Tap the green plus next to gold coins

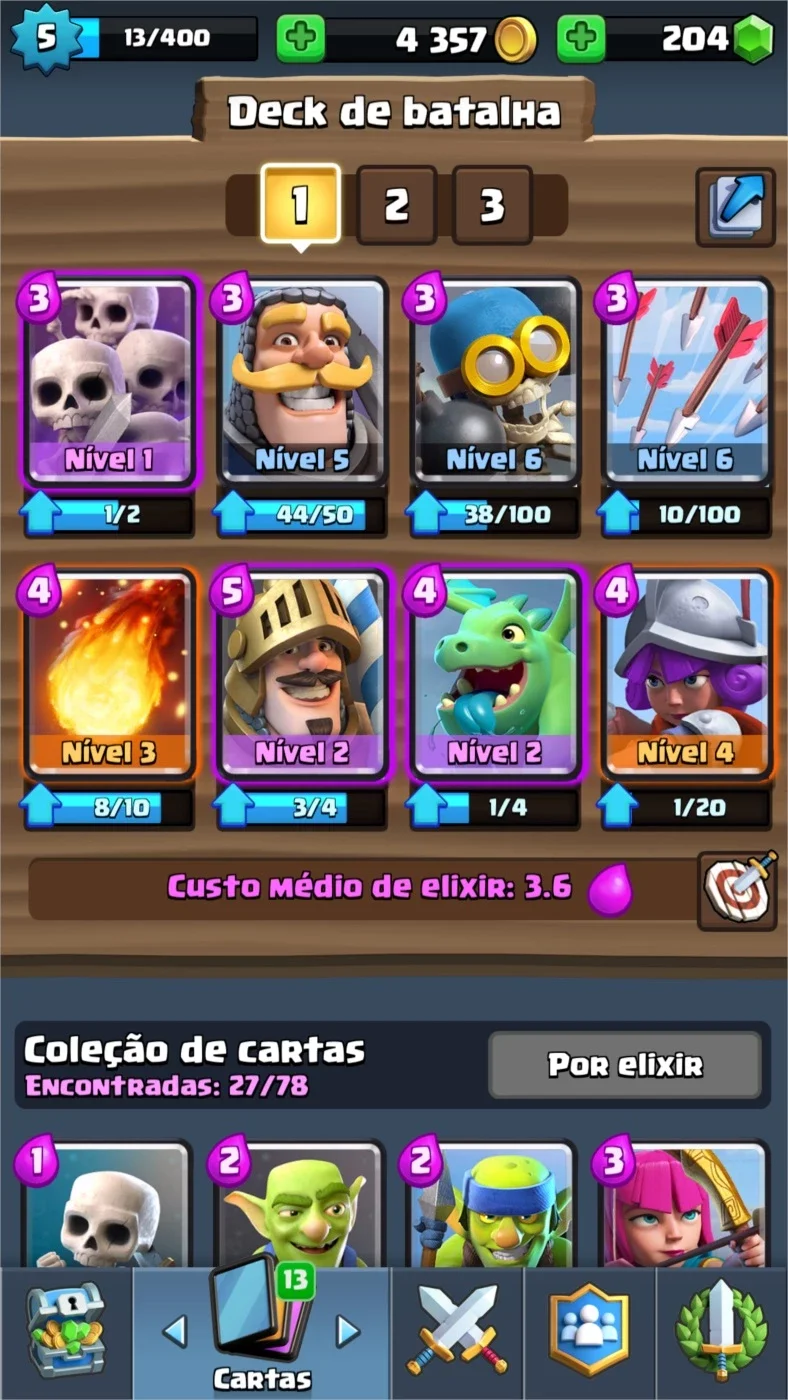301,39
